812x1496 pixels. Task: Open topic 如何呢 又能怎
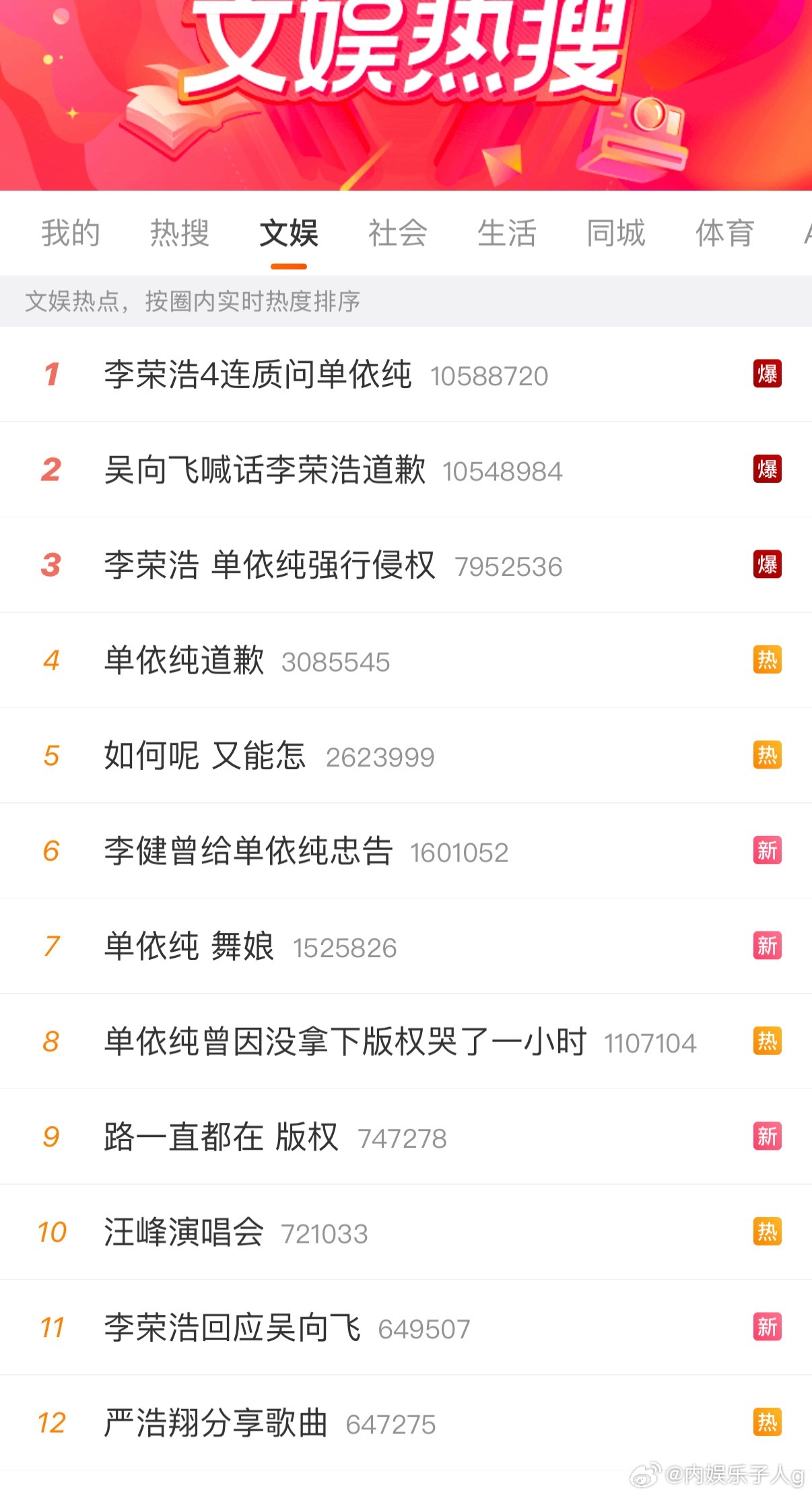(204, 756)
